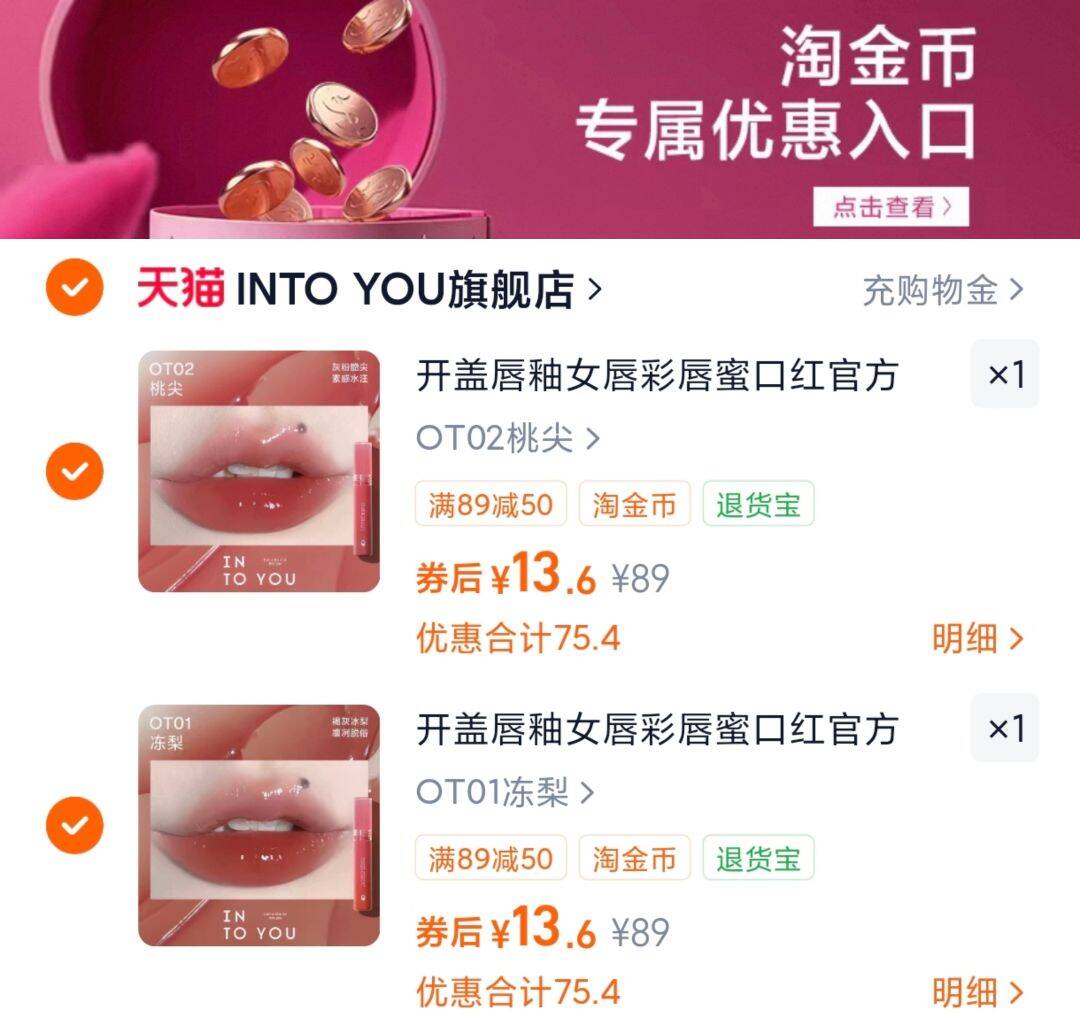Open the OT02桃尖 product image
Viewport: 1080px width, 1033px height.
(x=259, y=471)
